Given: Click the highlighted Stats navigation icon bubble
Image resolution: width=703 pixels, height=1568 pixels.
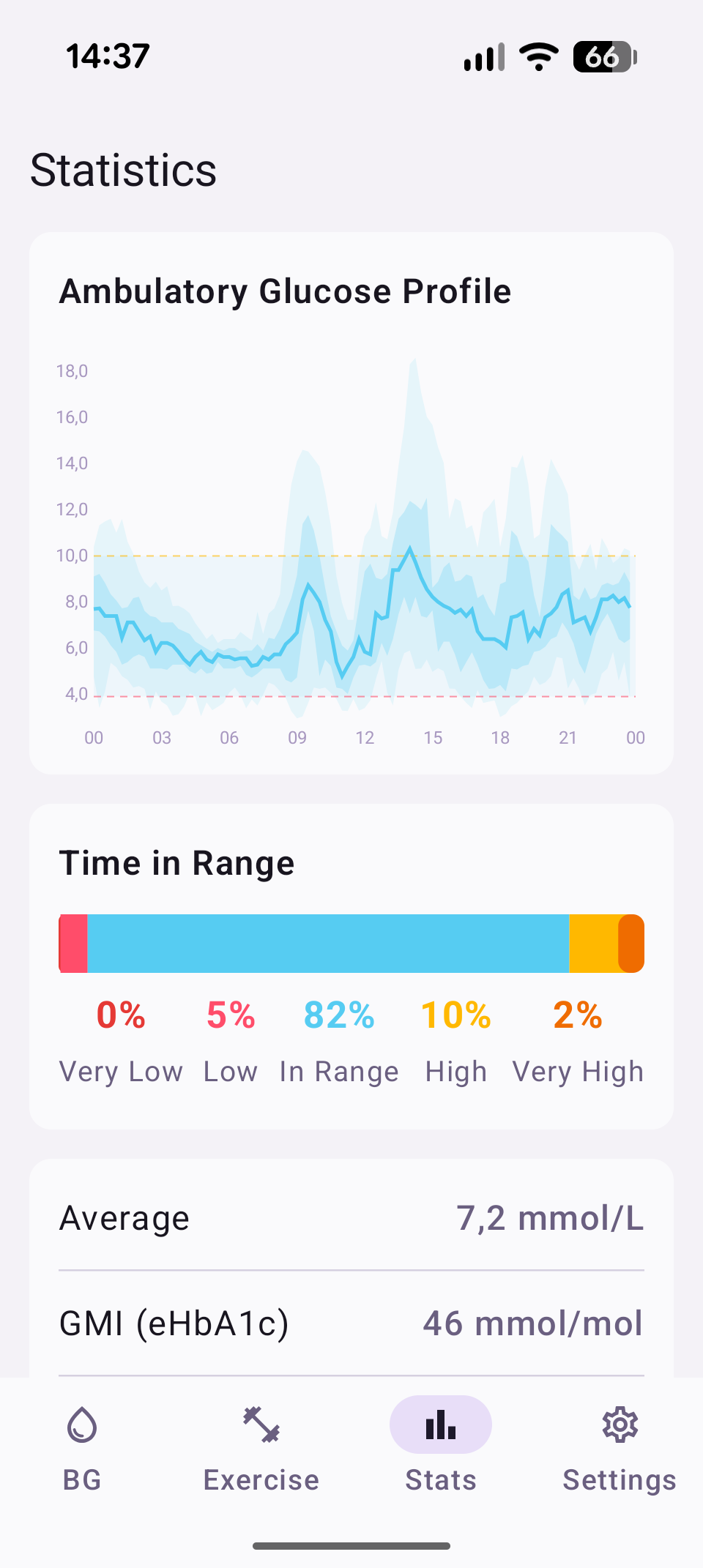Looking at the screenshot, I should [x=440, y=1425].
